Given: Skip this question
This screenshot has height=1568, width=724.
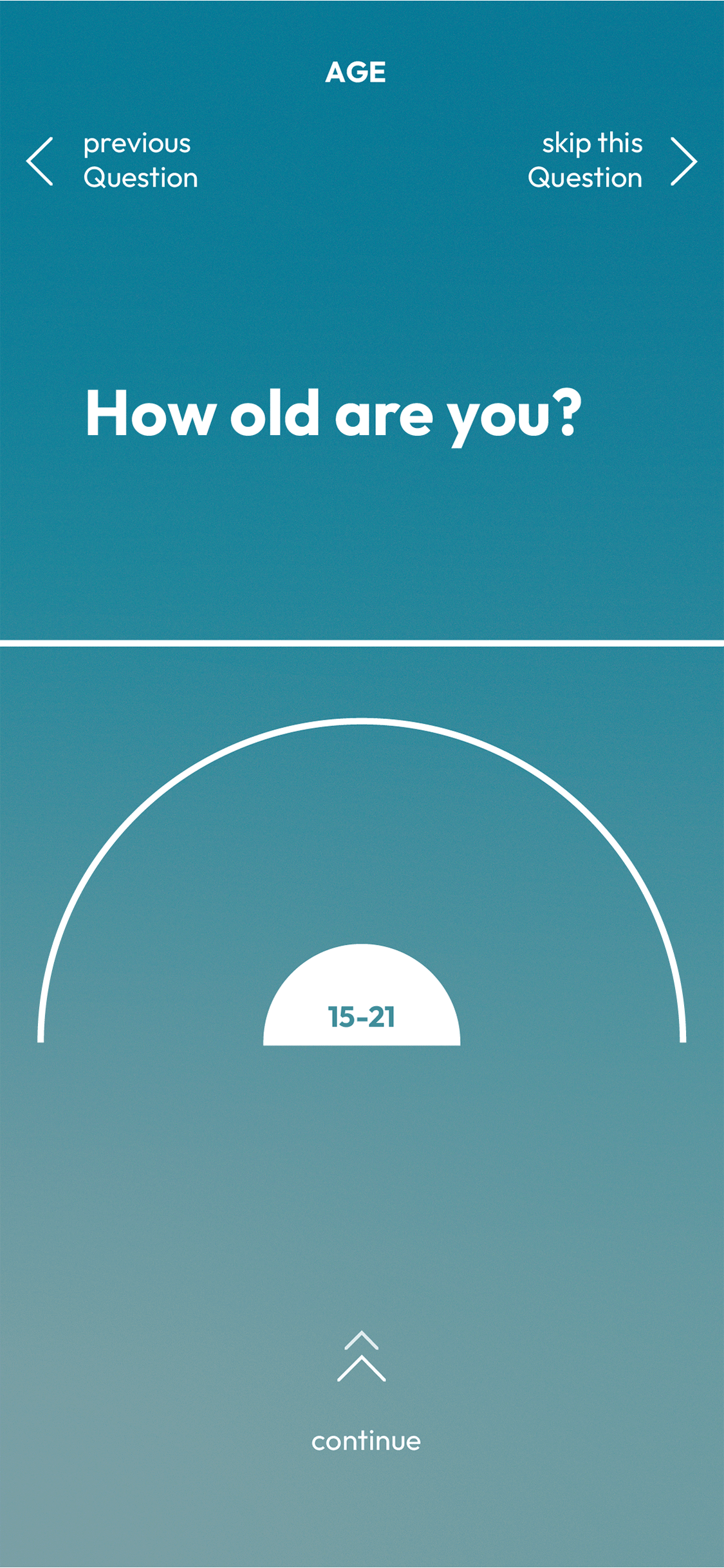Looking at the screenshot, I should [x=612, y=161].
